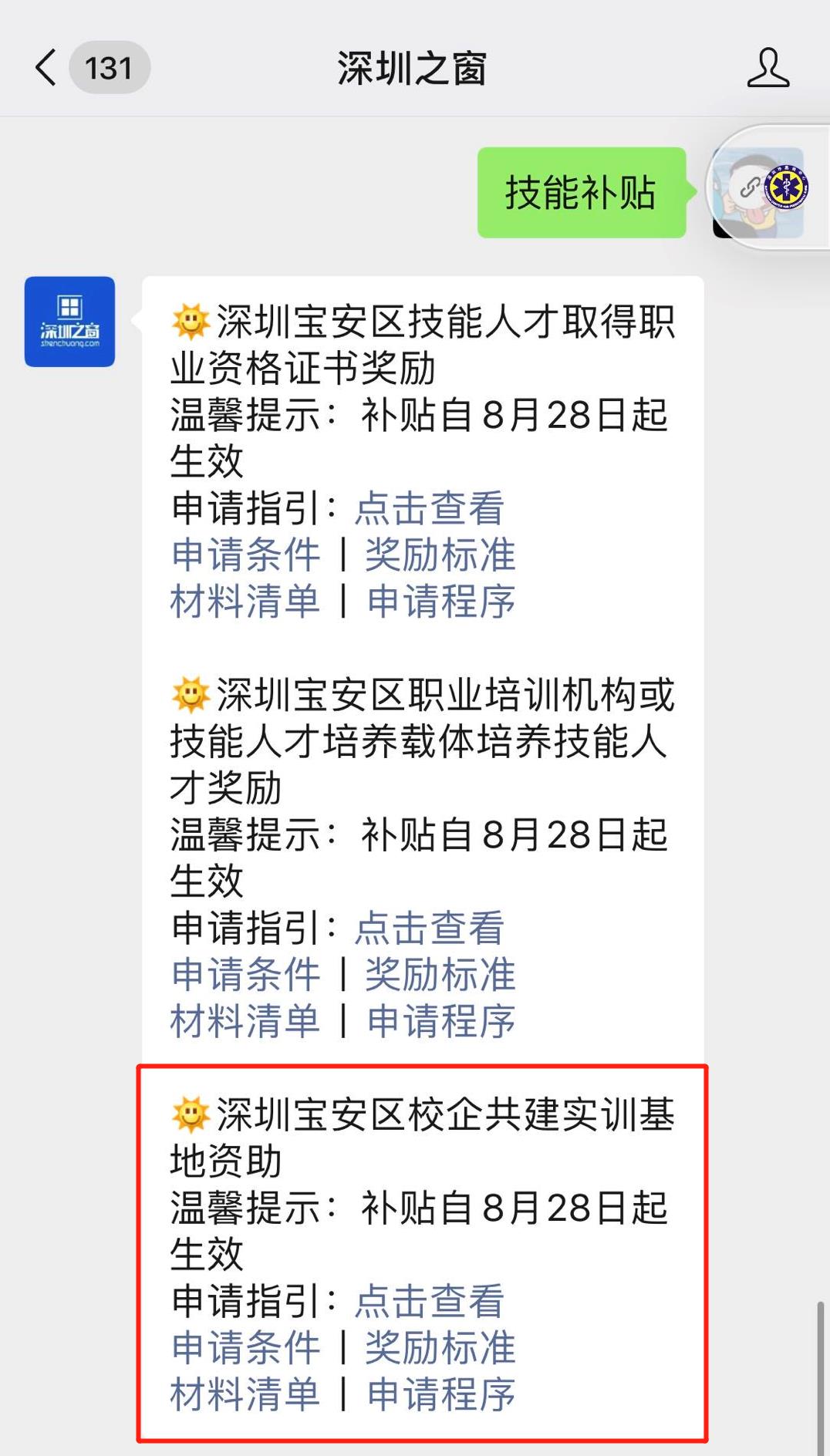Open 点击查看 in the highlighted third message

click(x=428, y=1303)
